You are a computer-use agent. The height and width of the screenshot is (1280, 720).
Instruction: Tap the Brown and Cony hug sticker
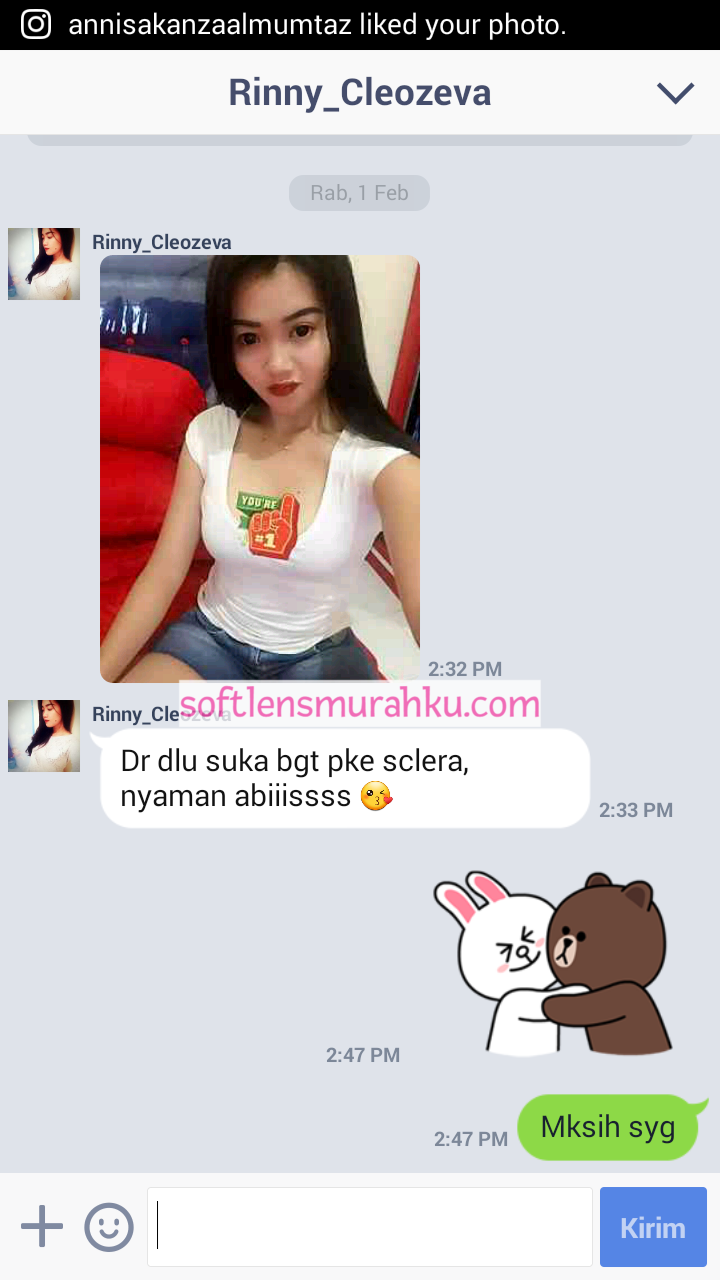point(550,963)
